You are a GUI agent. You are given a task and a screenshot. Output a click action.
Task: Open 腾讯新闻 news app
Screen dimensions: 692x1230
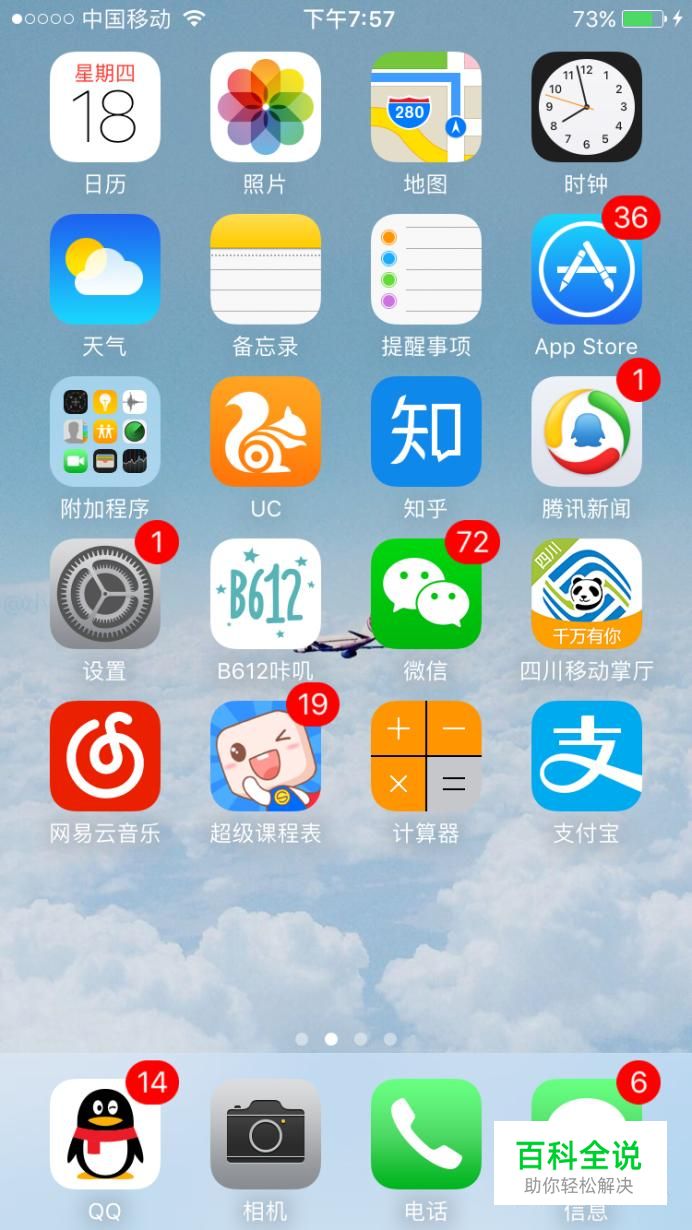[586, 431]
